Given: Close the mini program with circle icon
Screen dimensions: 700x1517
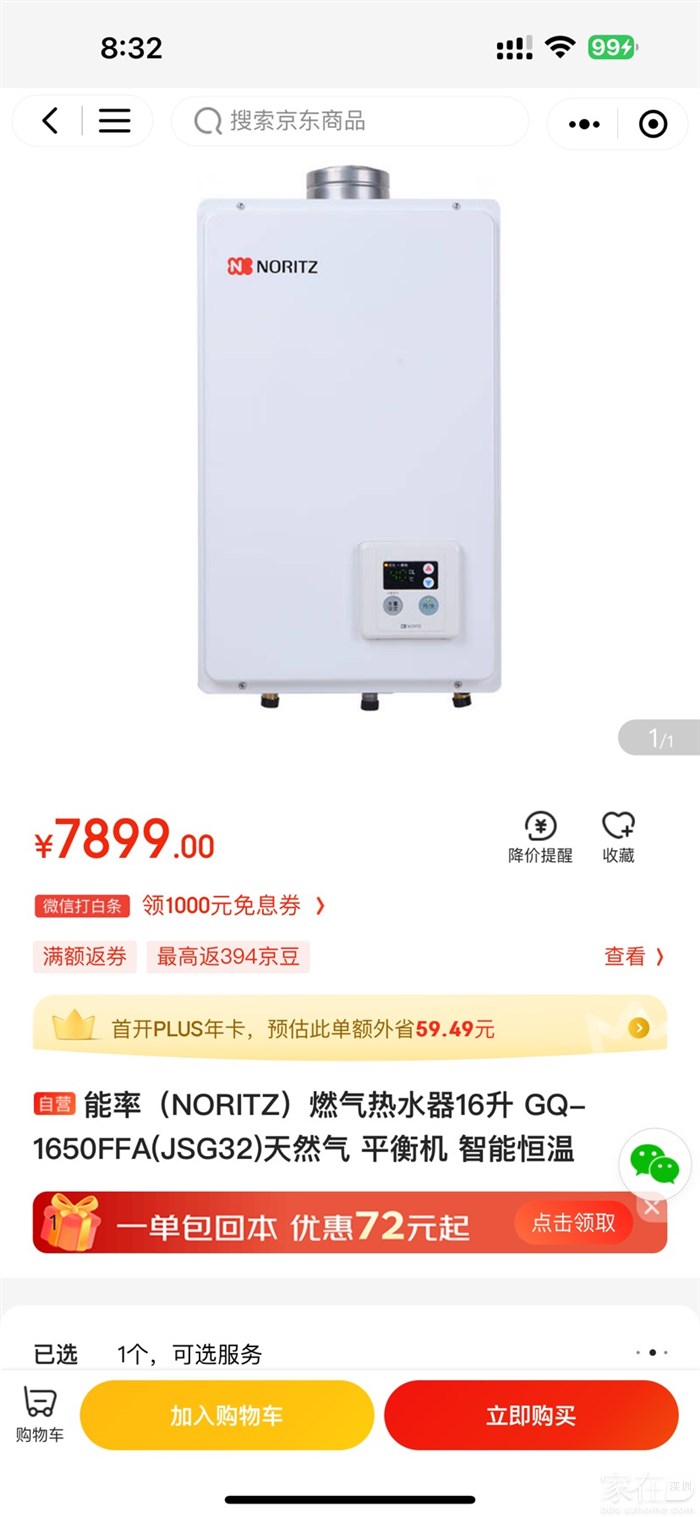Looking at the screenshot, I should [x=652, y=124].
